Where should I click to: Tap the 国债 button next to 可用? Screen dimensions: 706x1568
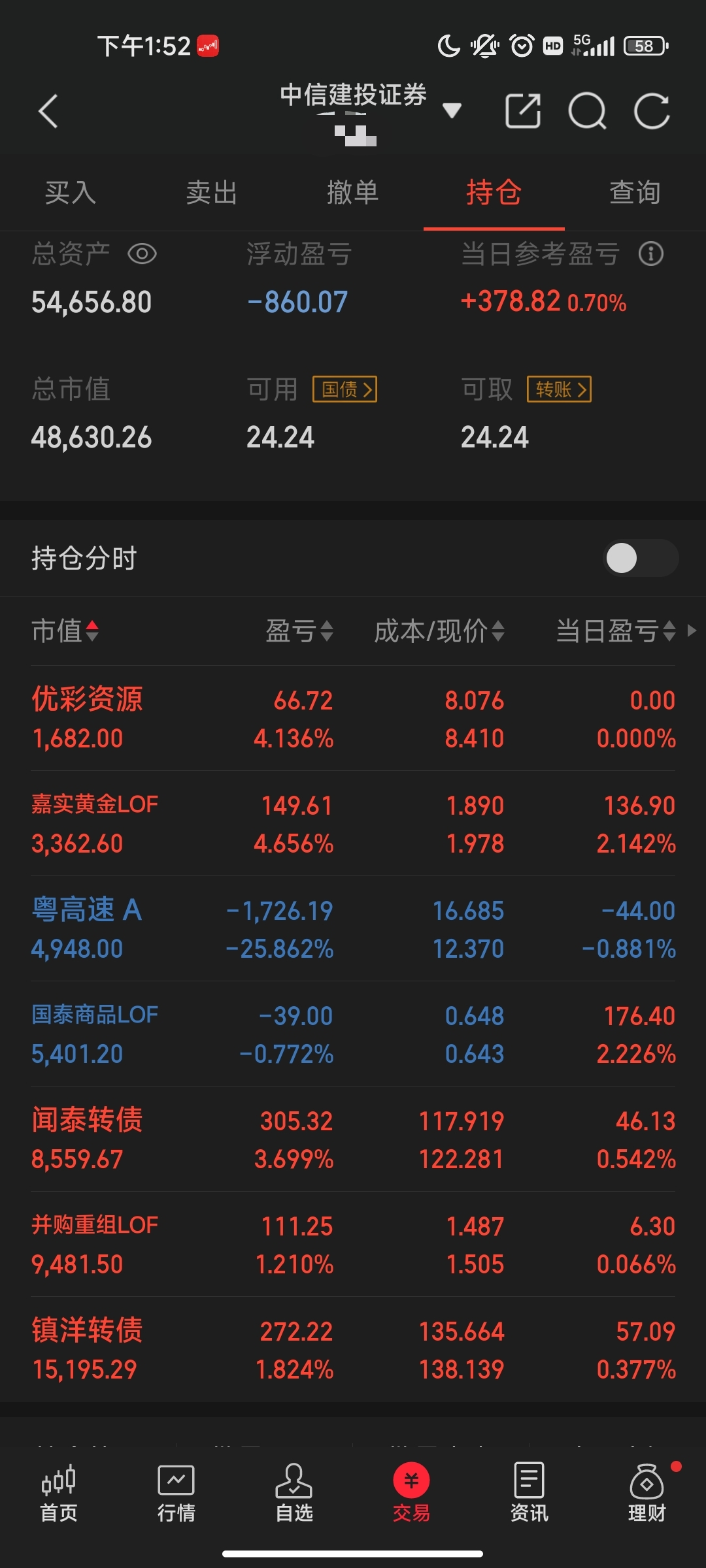(x=345, y=389)
